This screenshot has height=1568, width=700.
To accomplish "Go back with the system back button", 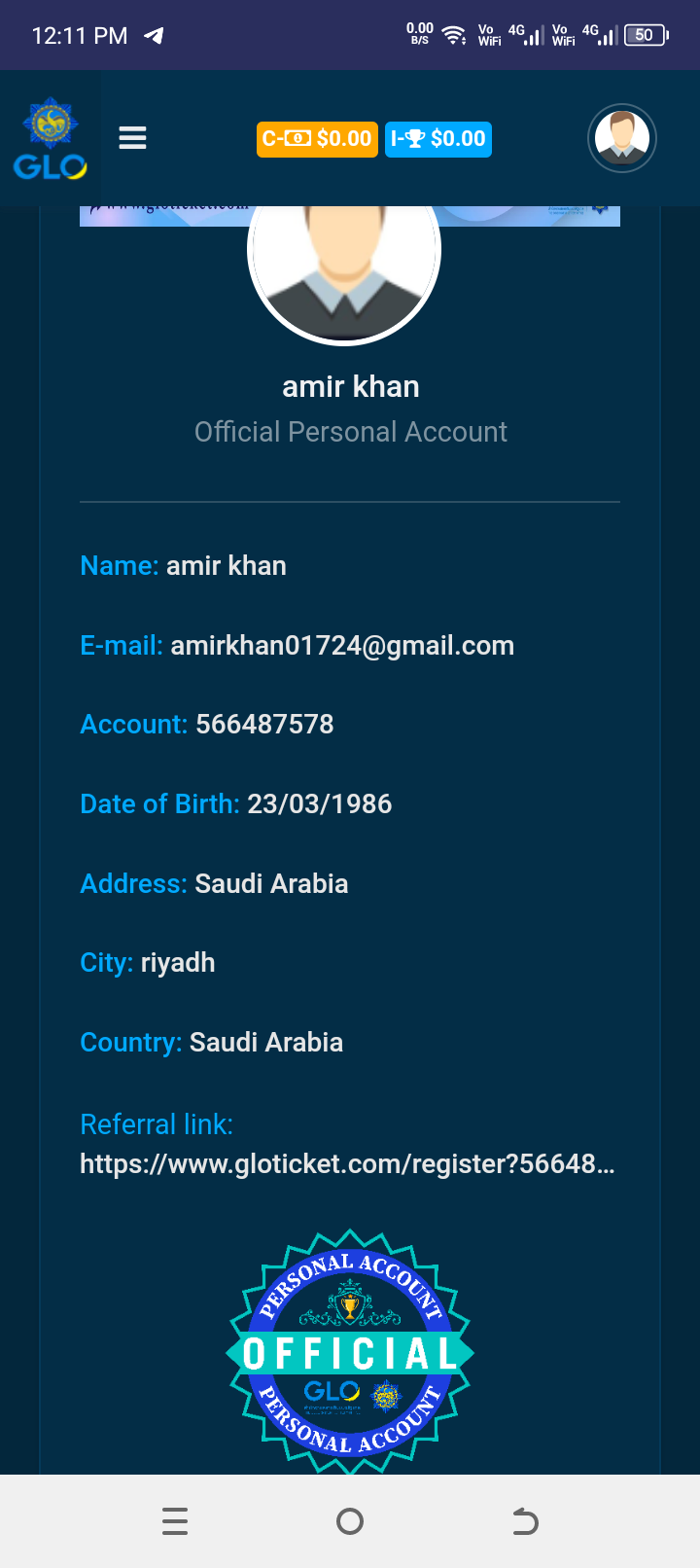I will pyautogui.click(x=525, y=1521).
